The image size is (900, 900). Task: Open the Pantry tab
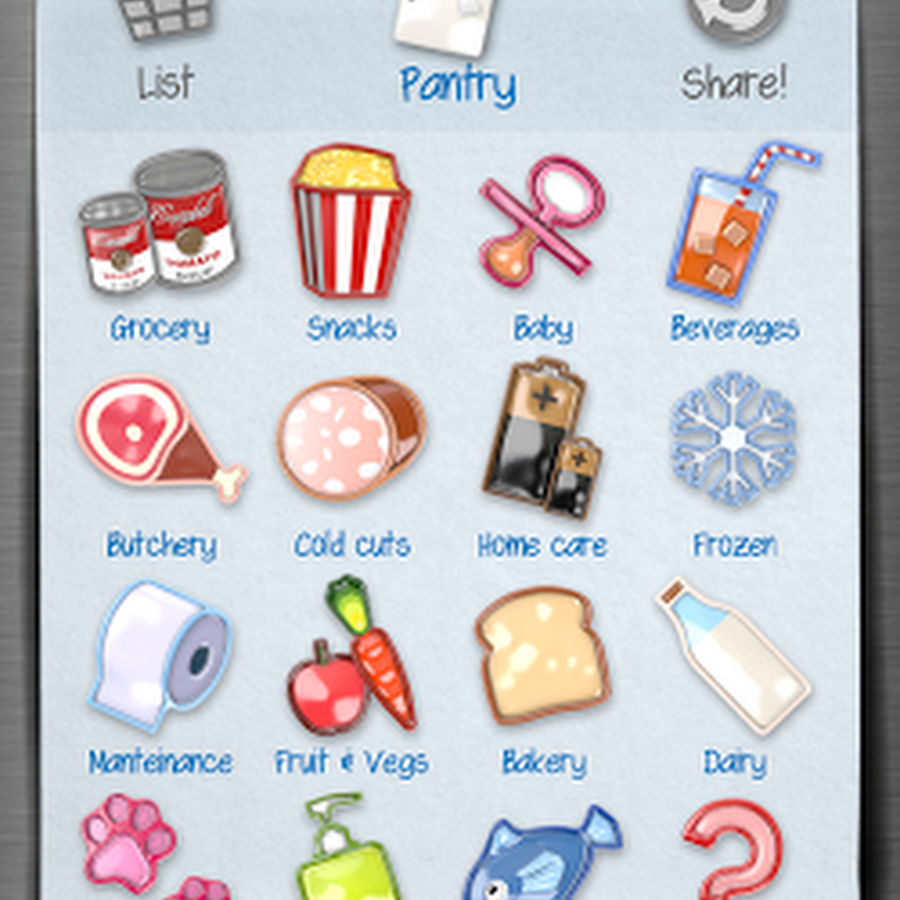(x=456, y=50)
